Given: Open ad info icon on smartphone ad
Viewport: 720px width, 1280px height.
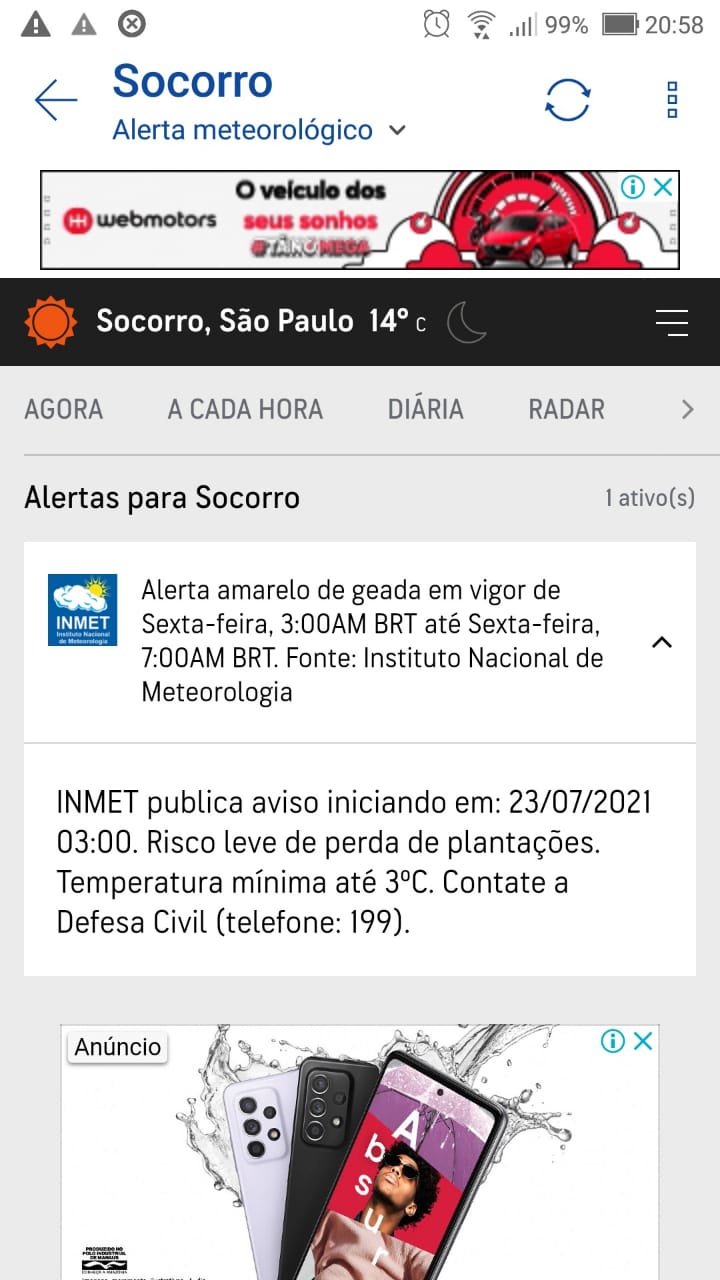Looking at the screenshot, I should [613, 1041].
